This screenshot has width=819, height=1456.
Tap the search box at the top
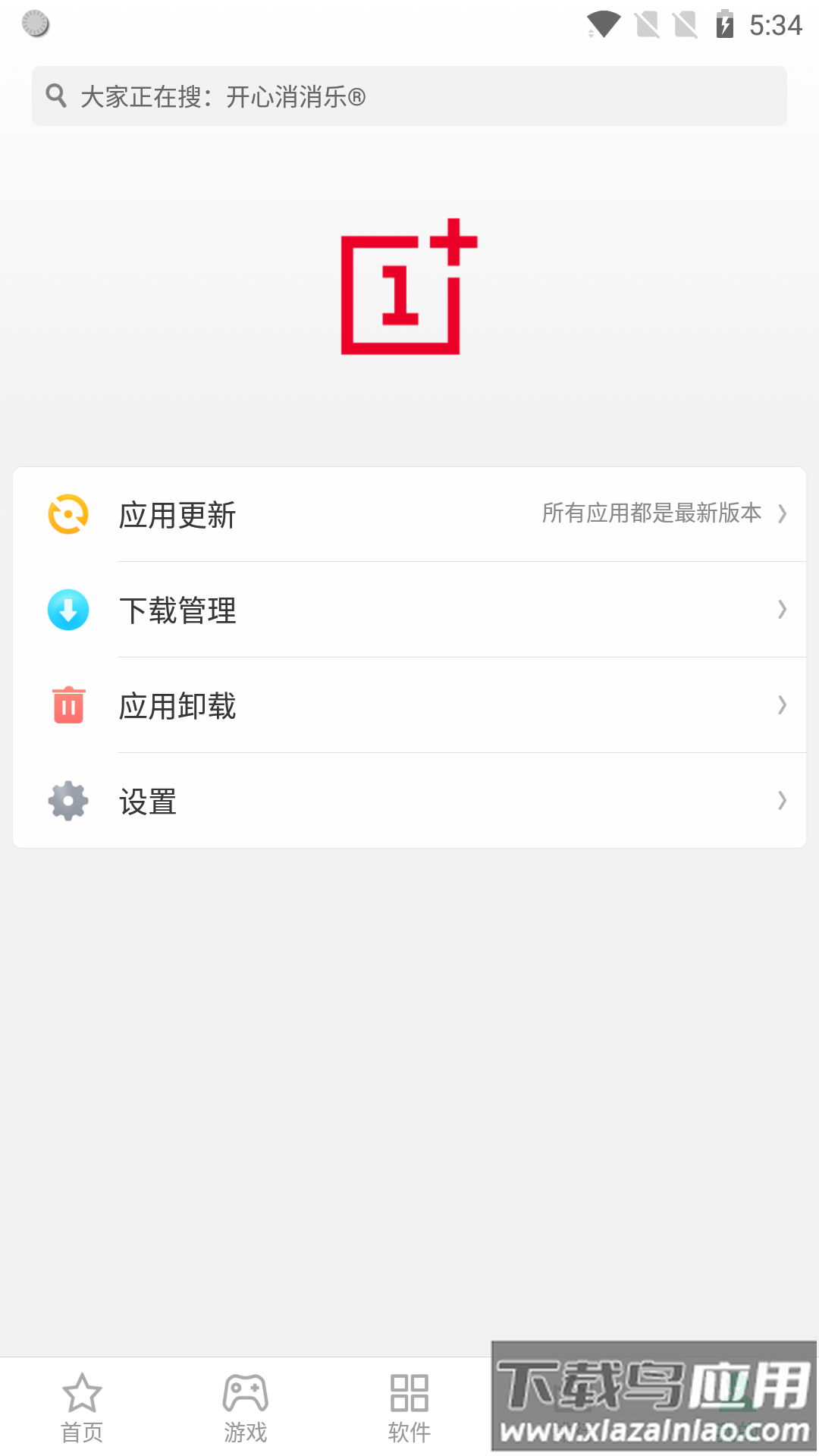coord(409,96)
